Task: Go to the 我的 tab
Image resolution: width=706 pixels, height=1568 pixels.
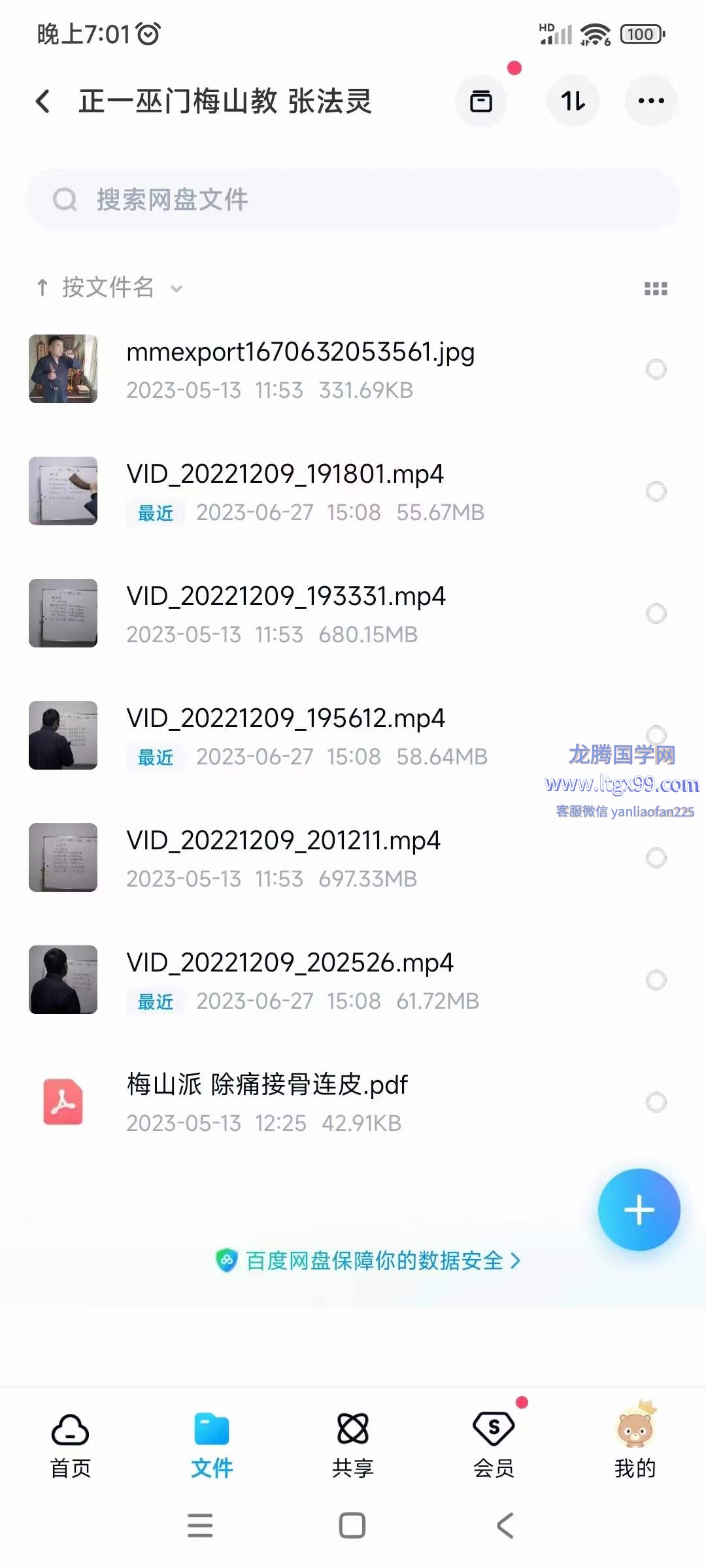Action: 635,1445
